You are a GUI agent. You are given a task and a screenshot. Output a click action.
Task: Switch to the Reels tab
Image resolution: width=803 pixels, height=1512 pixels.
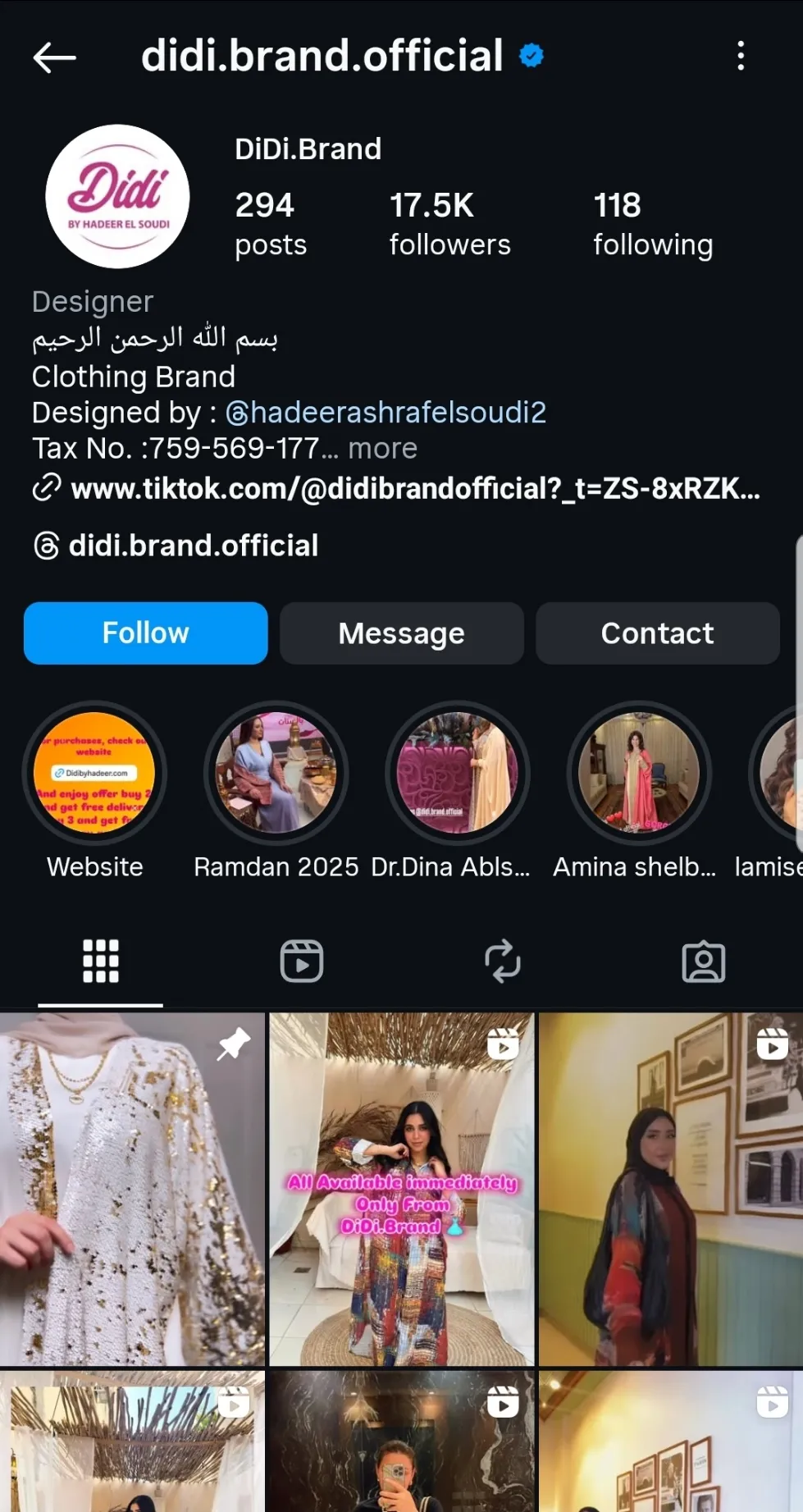(302, 961)
